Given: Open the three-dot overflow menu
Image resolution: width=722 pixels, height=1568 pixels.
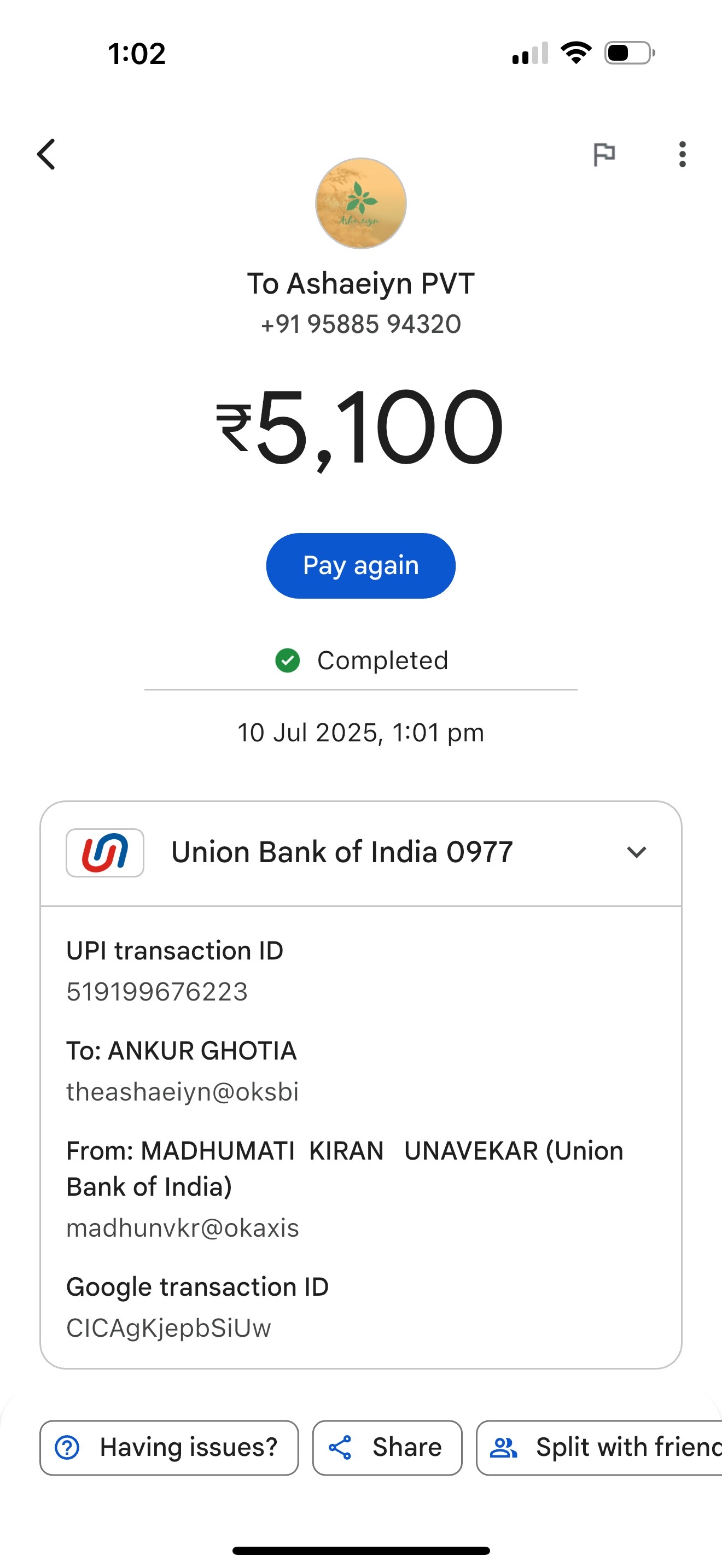Looking at the screenshot, I should coord(683,154).
